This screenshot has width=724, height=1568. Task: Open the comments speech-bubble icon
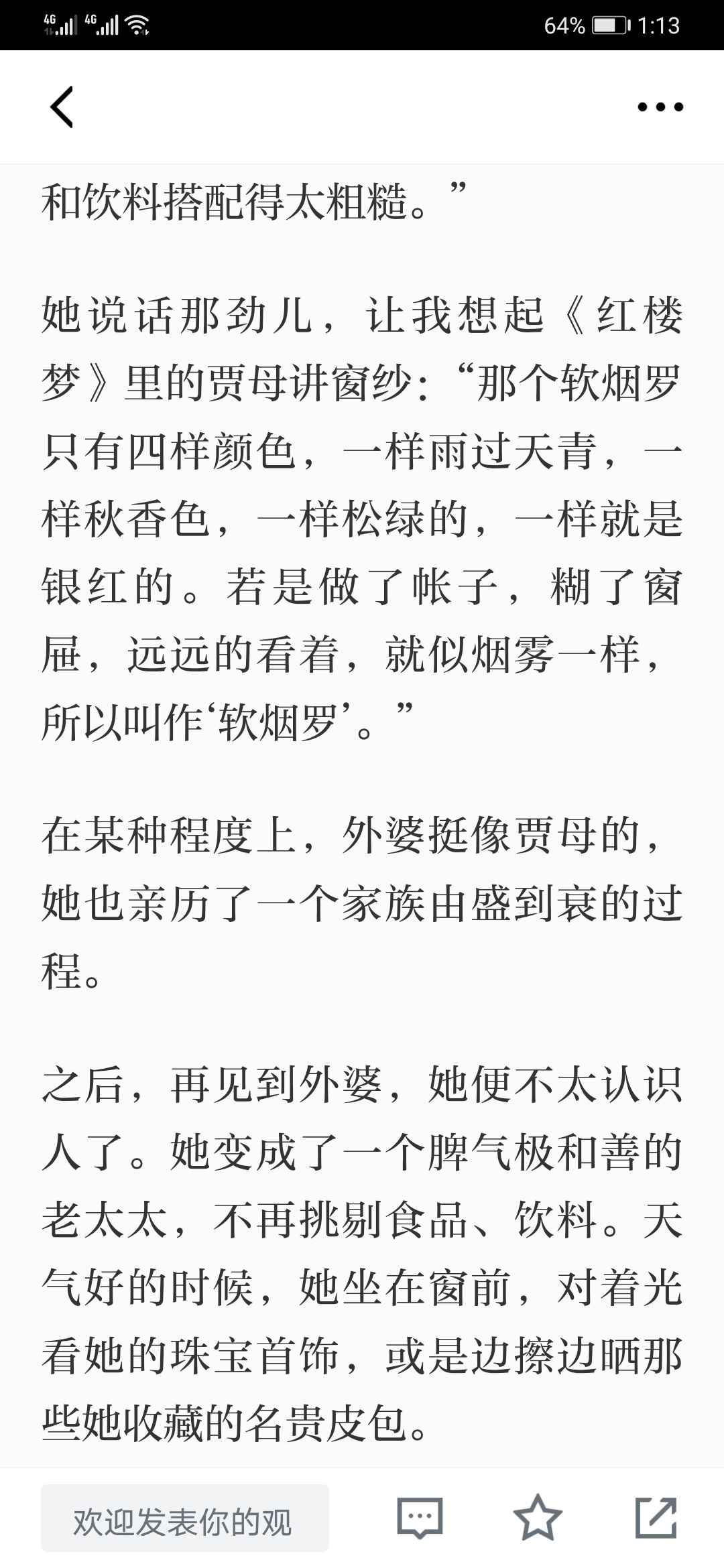[x=420, y=1518]
